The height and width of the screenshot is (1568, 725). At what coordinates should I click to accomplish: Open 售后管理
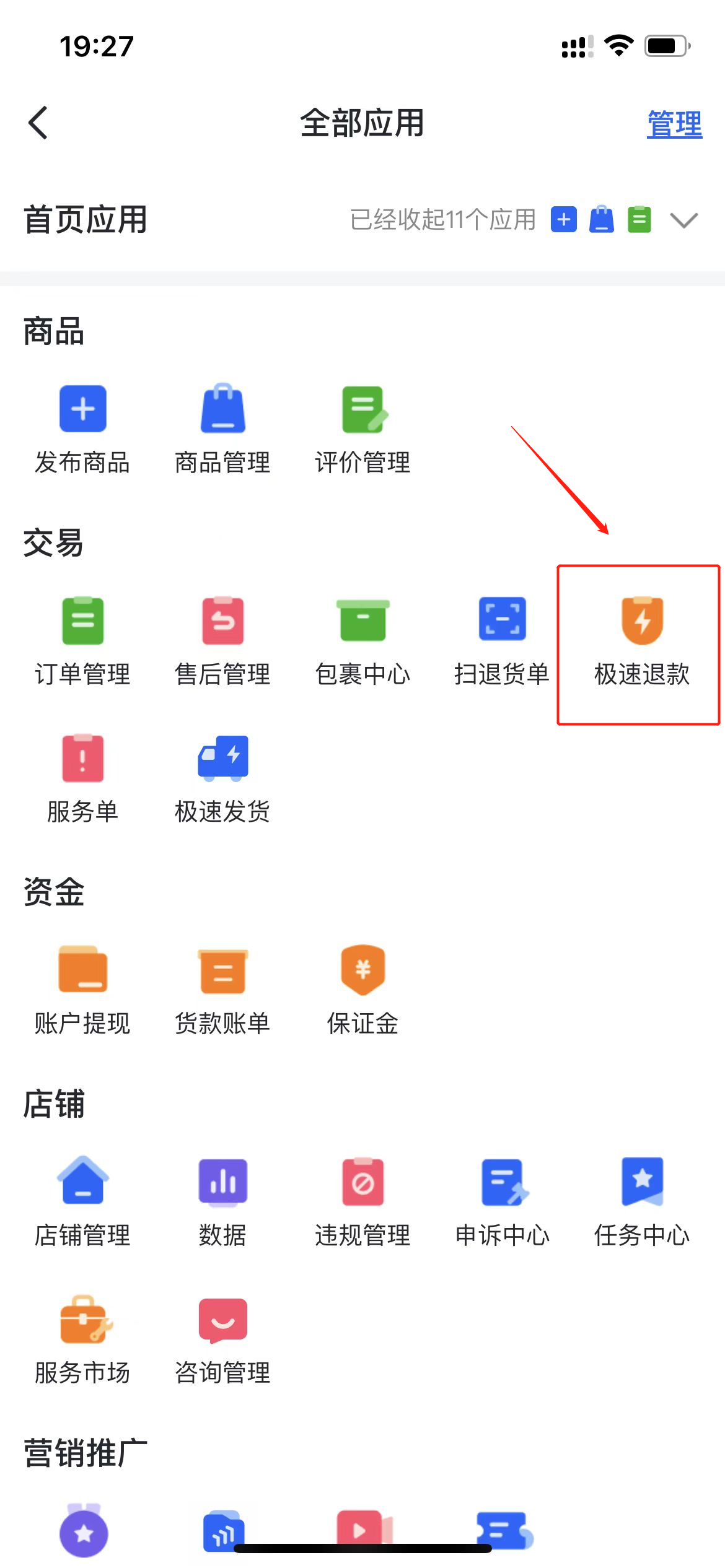coord(222,639)
